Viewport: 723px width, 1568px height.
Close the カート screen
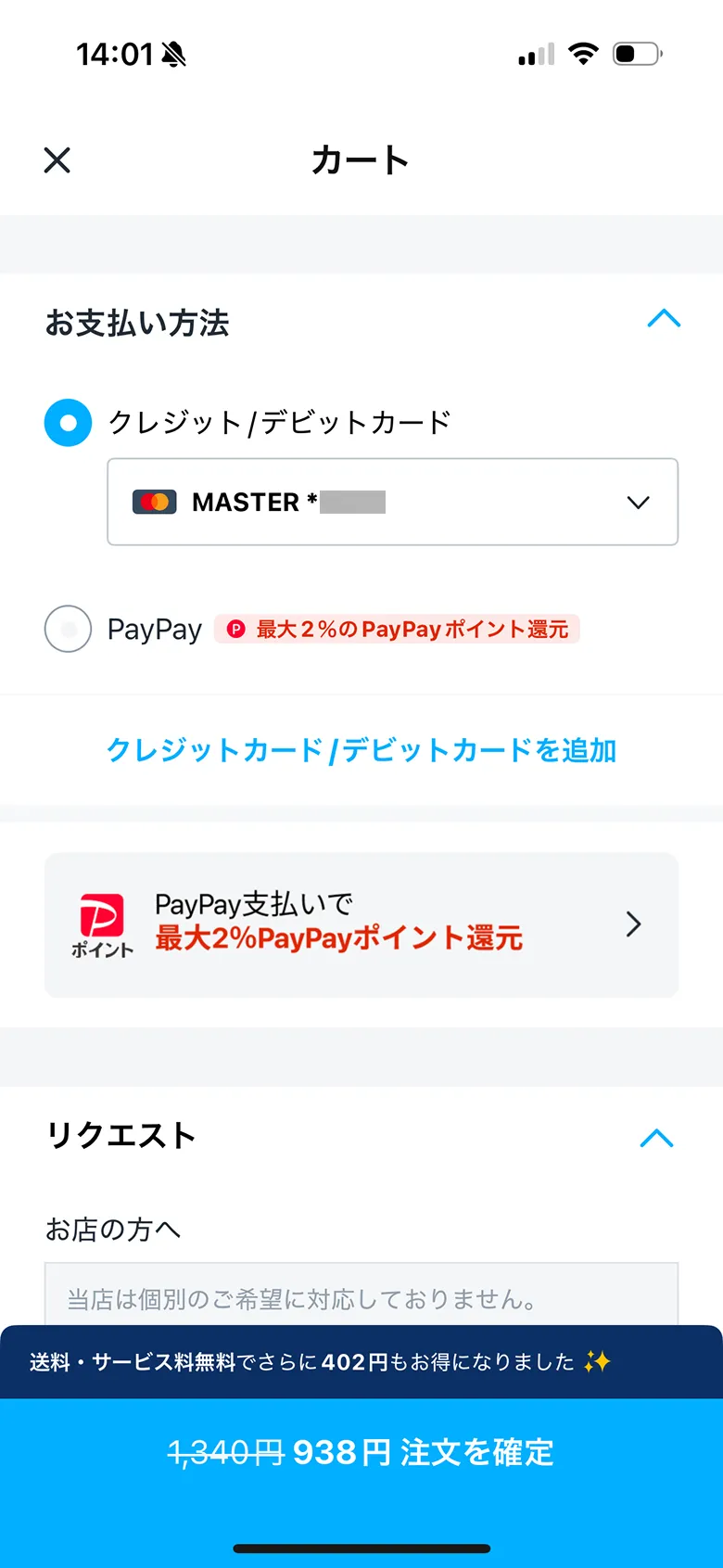57,160
